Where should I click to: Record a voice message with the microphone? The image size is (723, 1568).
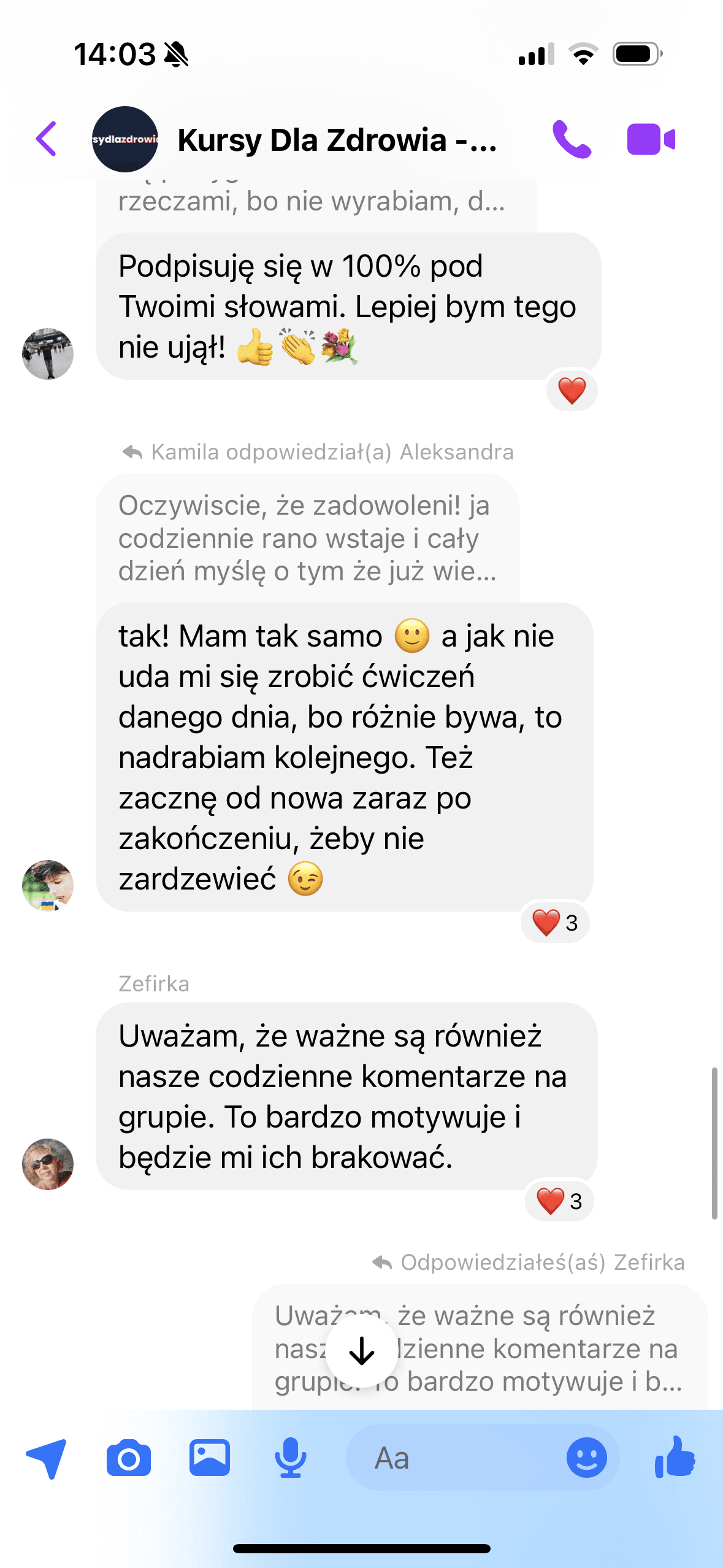tap(291, 1458)
